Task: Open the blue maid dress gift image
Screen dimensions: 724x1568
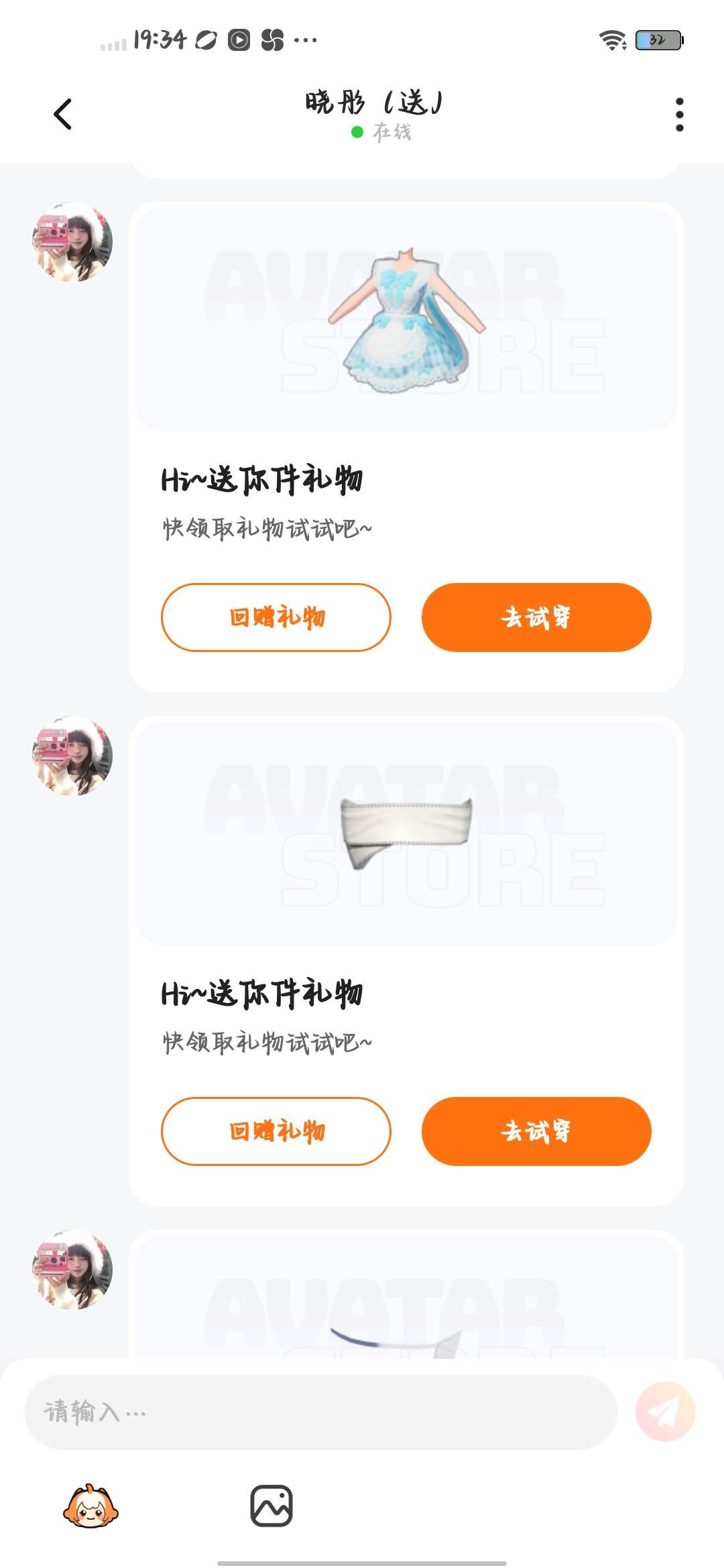Action: [x=406, y=320]
